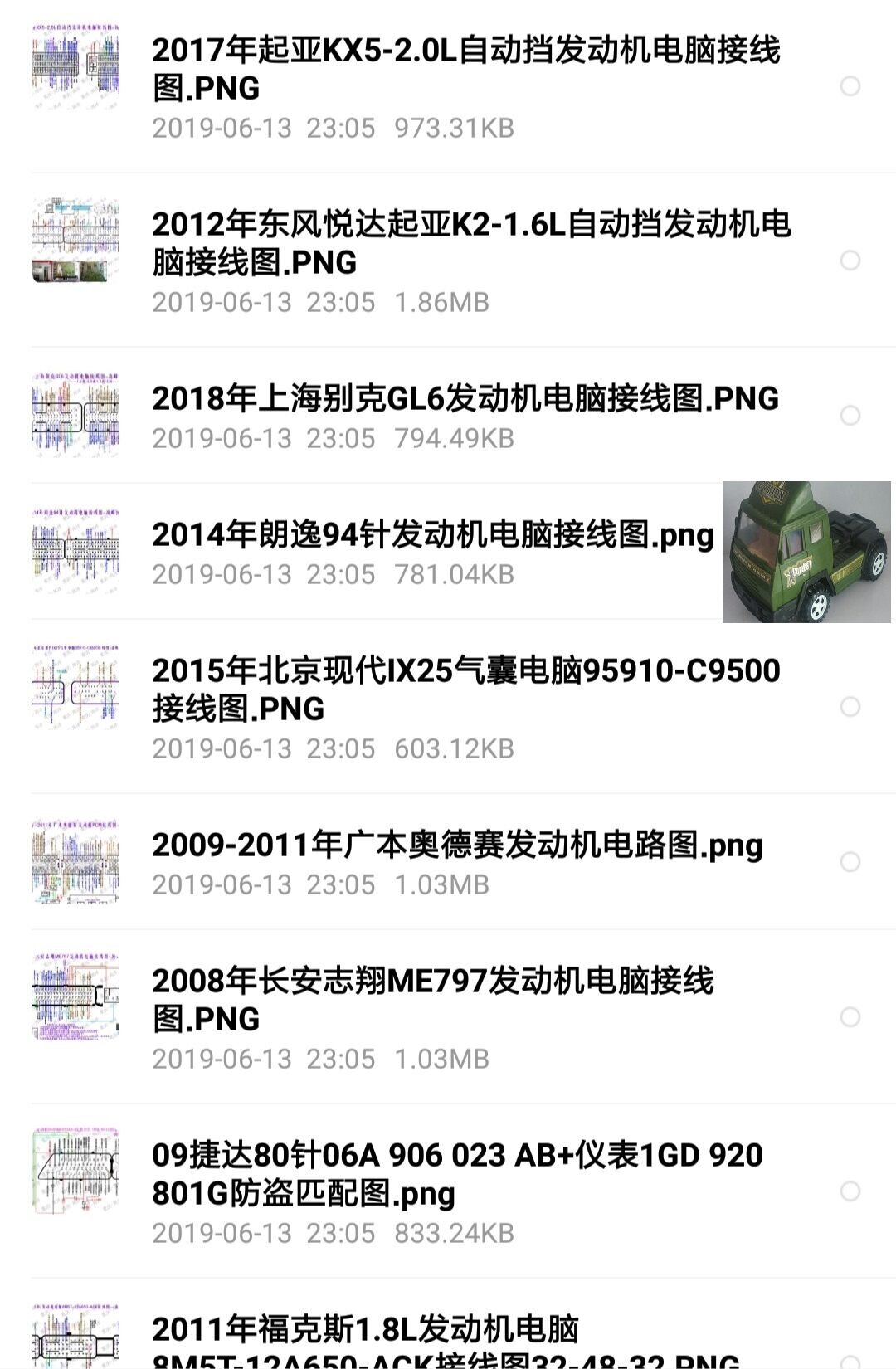Image resolution: width=896 pixels, height=1369 pixels.
Task: Select the checkbox for 2017年起亚KX5-2.0L file
Action: pos(850,86)
